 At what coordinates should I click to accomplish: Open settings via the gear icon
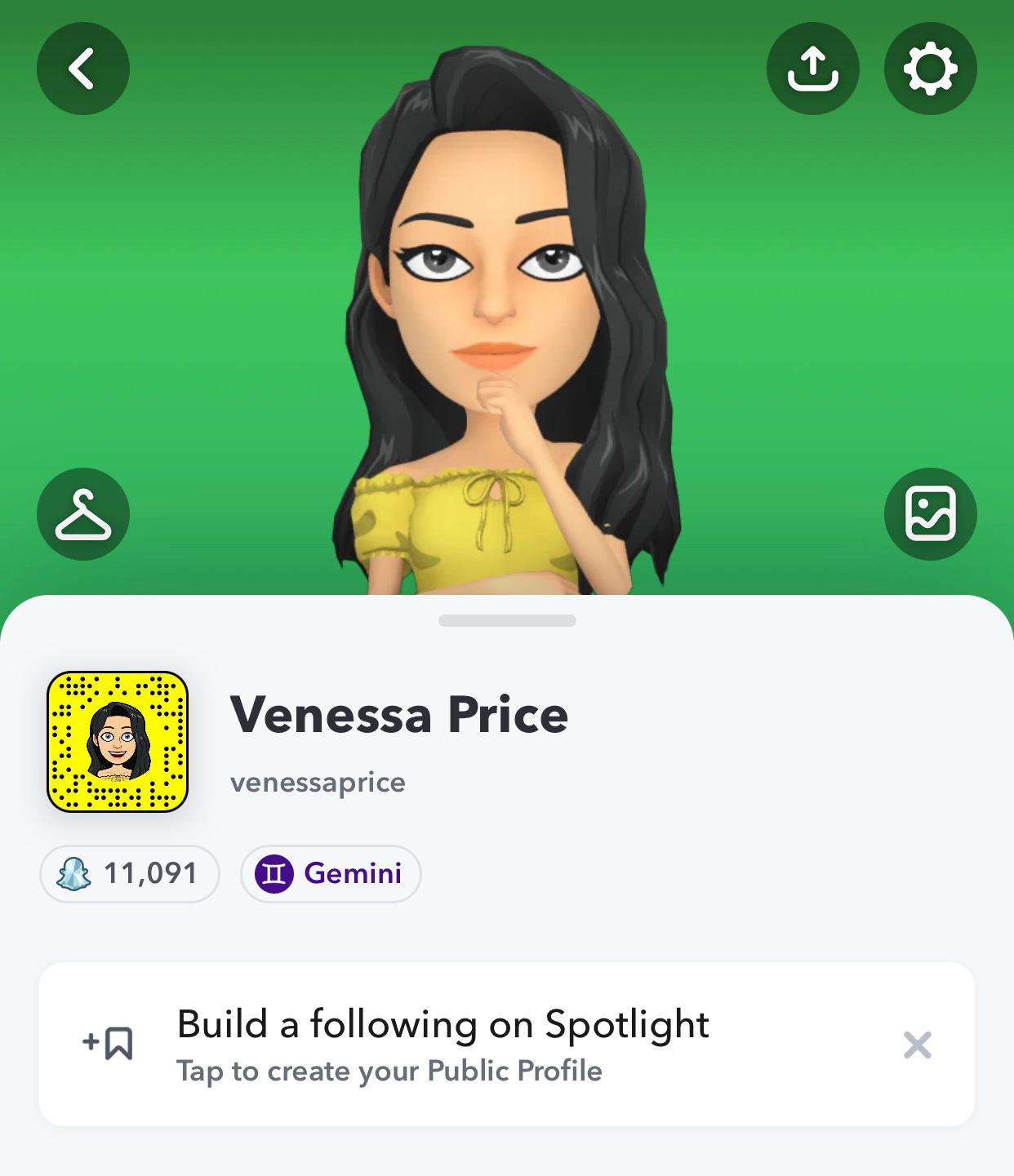coord(930,68)
